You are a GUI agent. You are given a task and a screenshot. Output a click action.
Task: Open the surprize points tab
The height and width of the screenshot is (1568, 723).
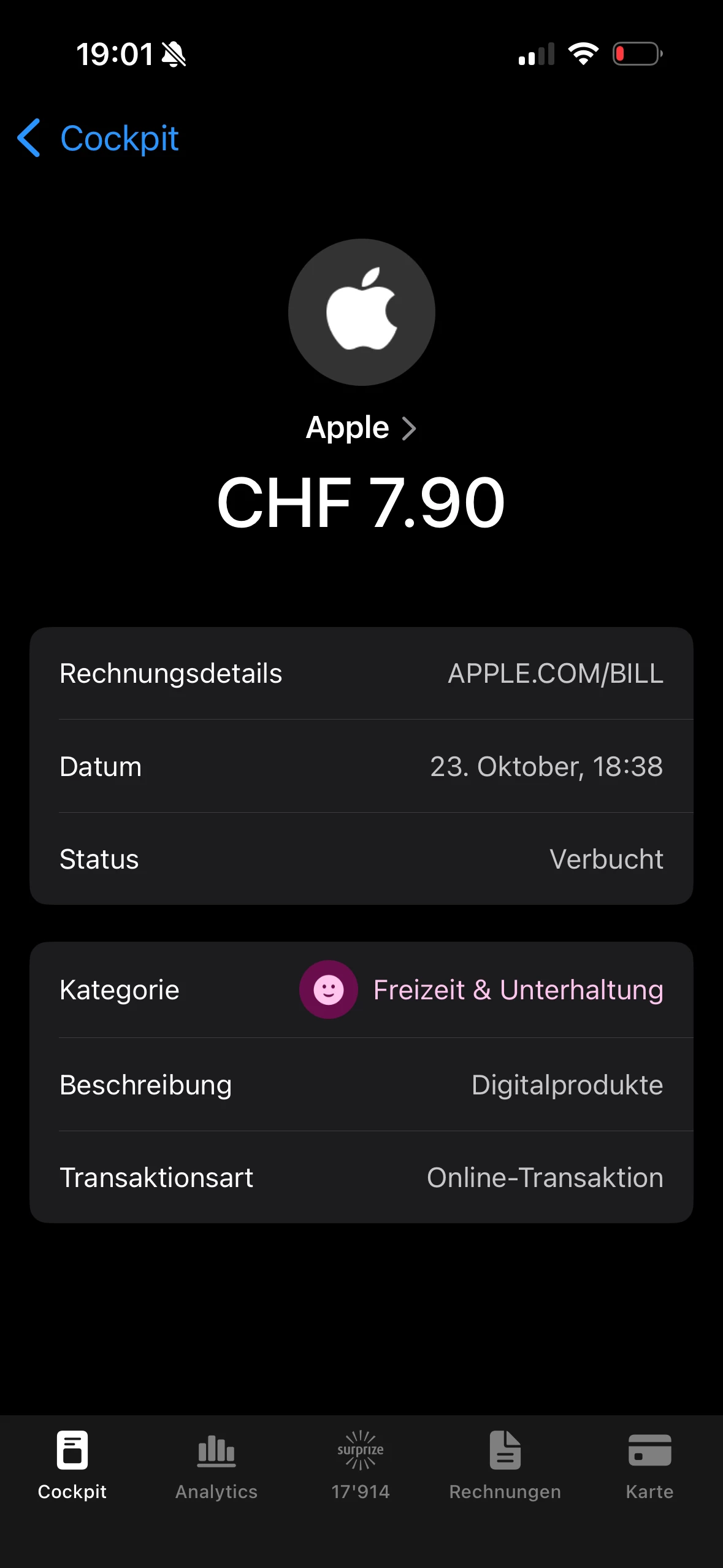(361, 1465)
